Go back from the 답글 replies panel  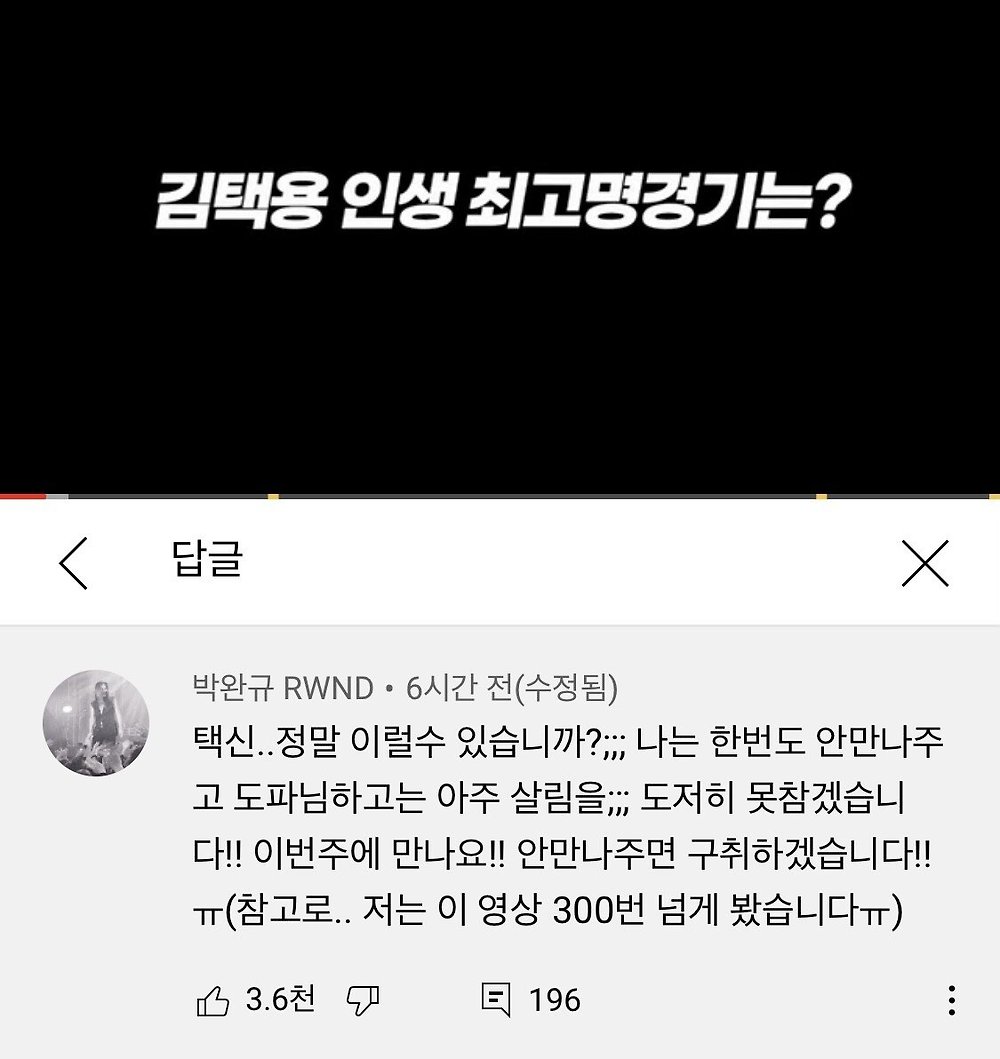tap(74, 563)
